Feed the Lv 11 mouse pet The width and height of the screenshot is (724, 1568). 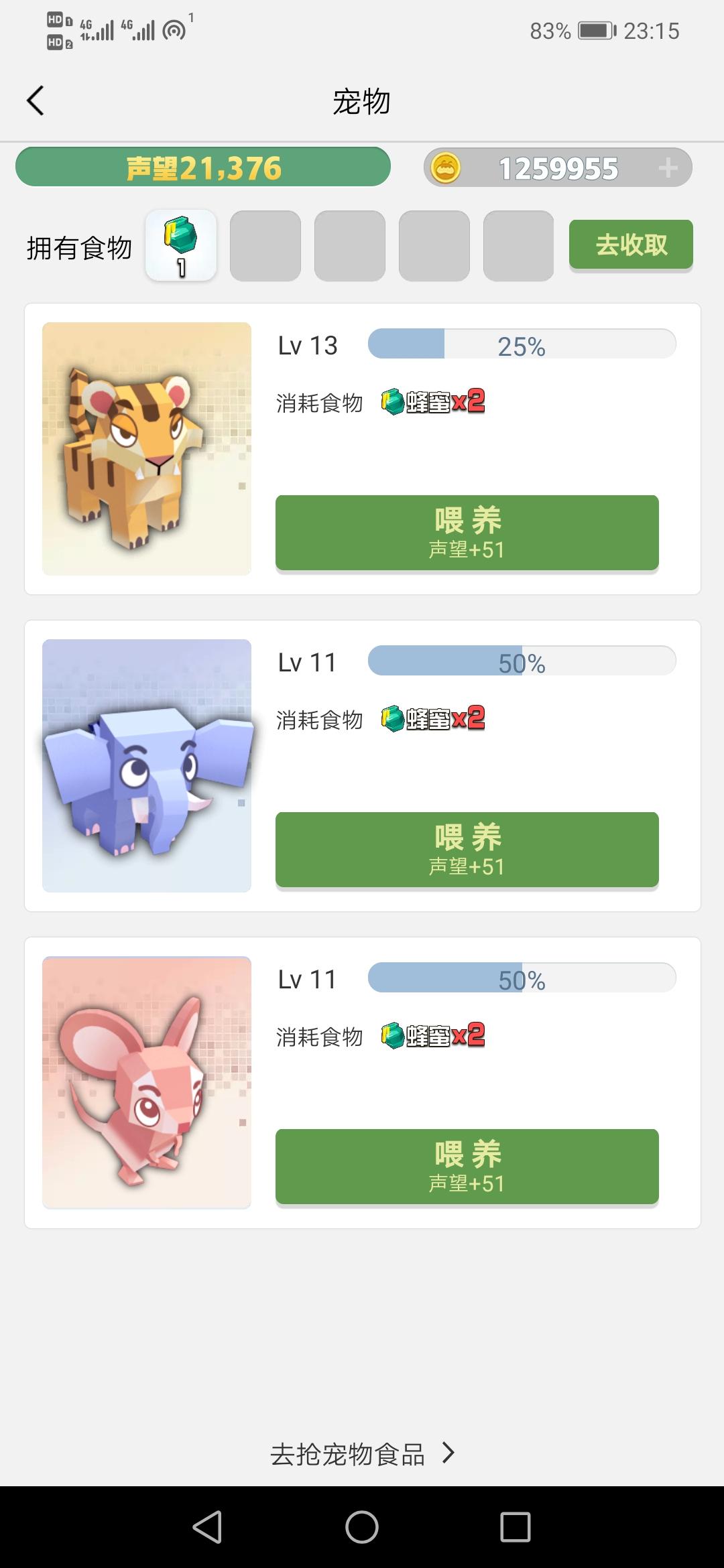466,1166
